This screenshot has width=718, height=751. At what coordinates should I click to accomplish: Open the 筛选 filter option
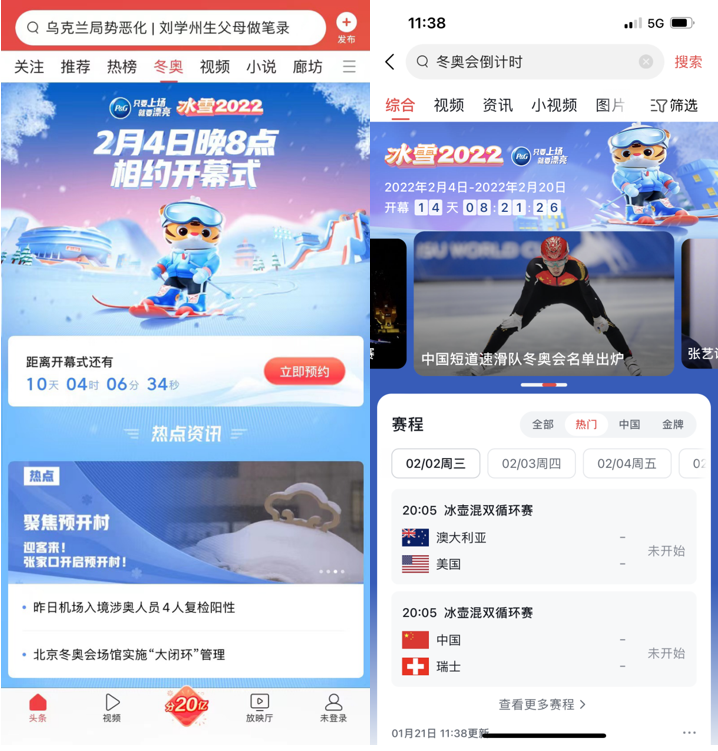(674, 105)
